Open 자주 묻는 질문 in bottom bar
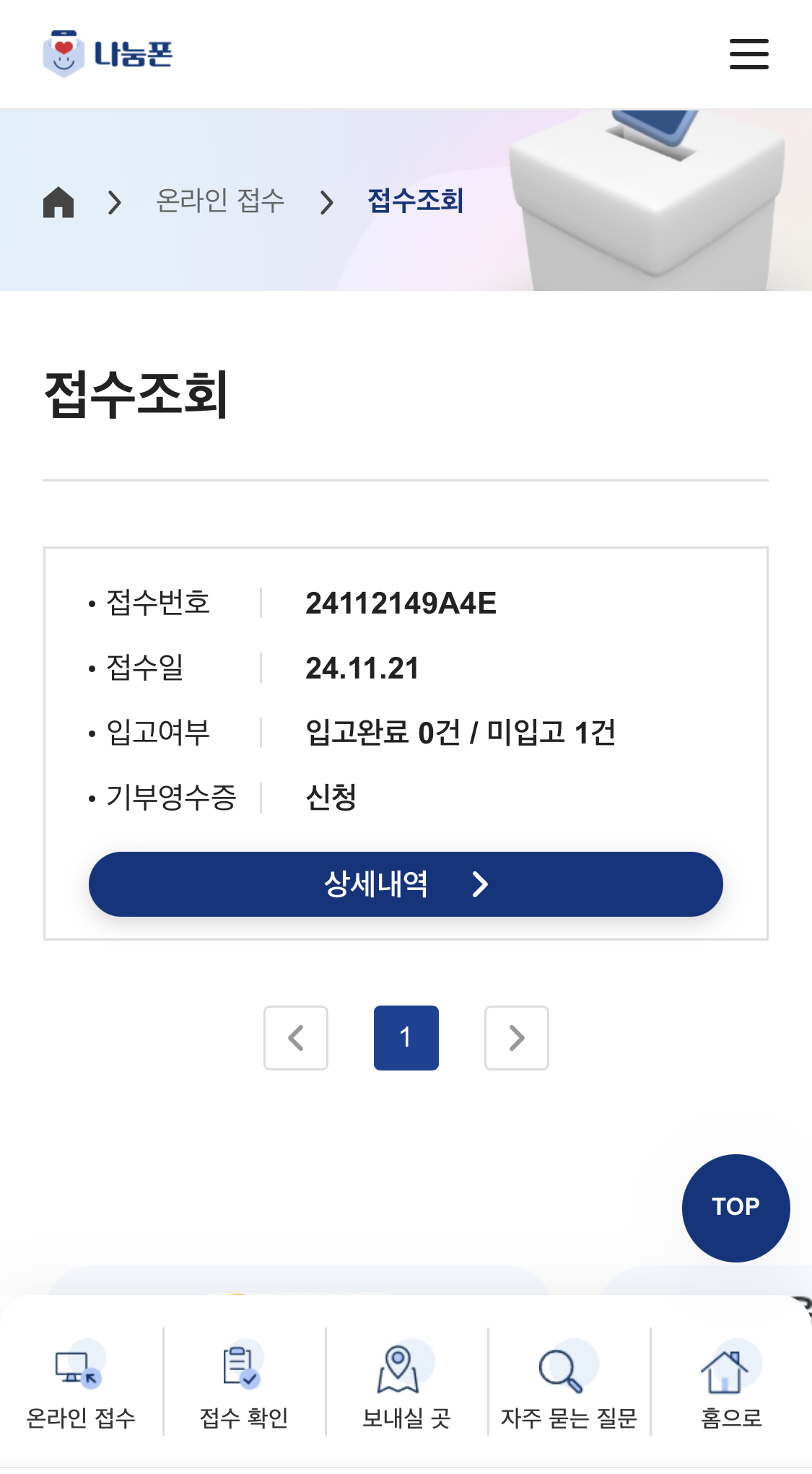 (x=569, y=1386)
